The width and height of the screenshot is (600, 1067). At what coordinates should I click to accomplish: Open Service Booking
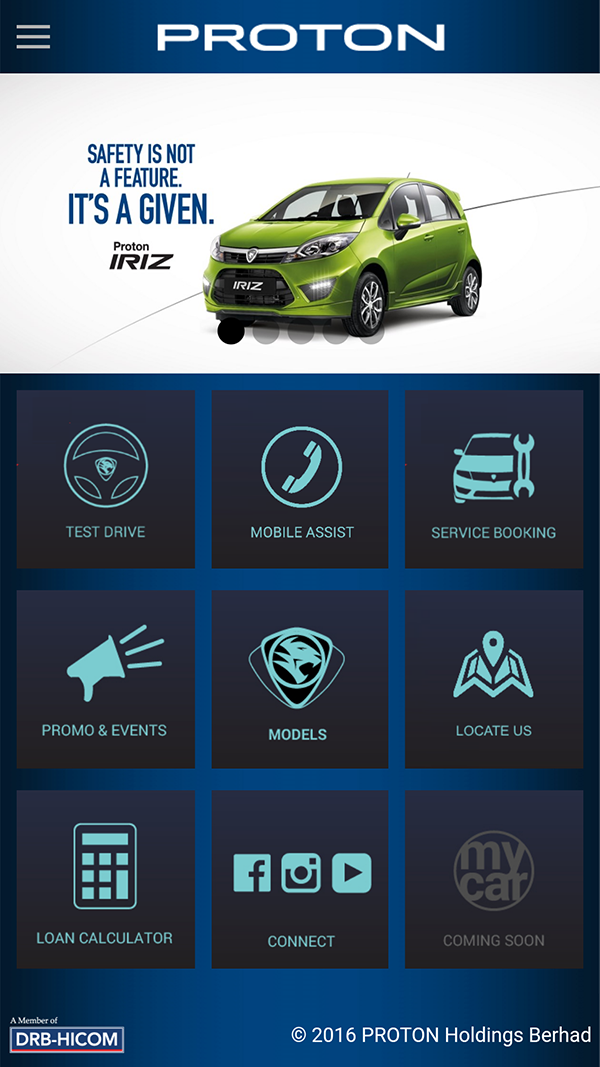[493, 479]
